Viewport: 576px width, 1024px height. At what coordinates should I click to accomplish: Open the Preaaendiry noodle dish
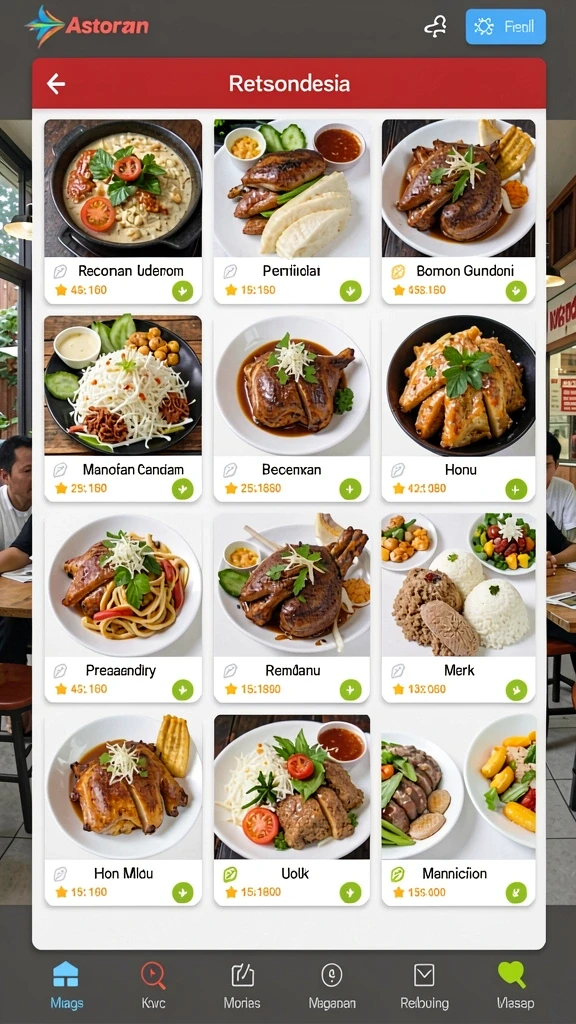point(123,608)
